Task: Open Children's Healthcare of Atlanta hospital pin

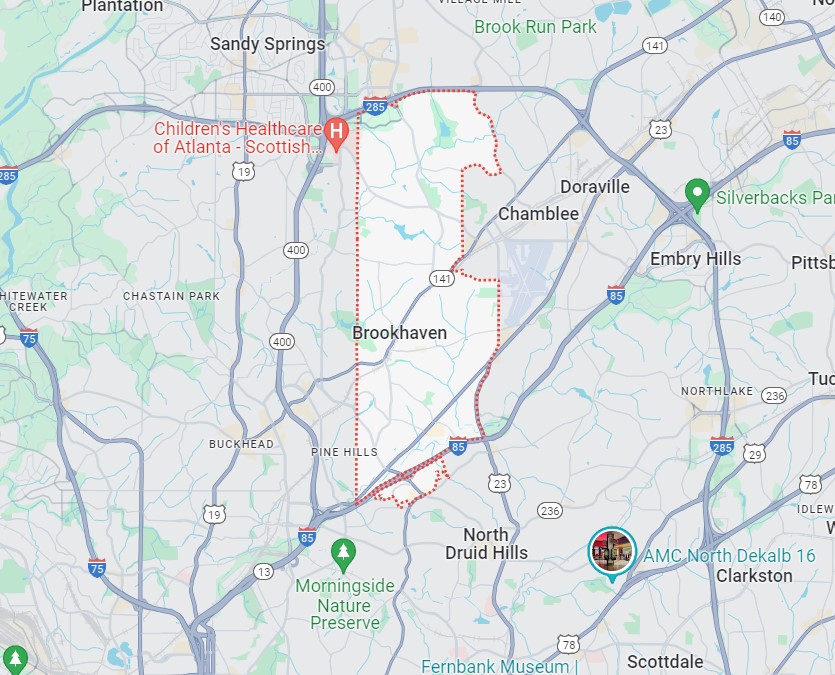Action: (x=338, y=131)
